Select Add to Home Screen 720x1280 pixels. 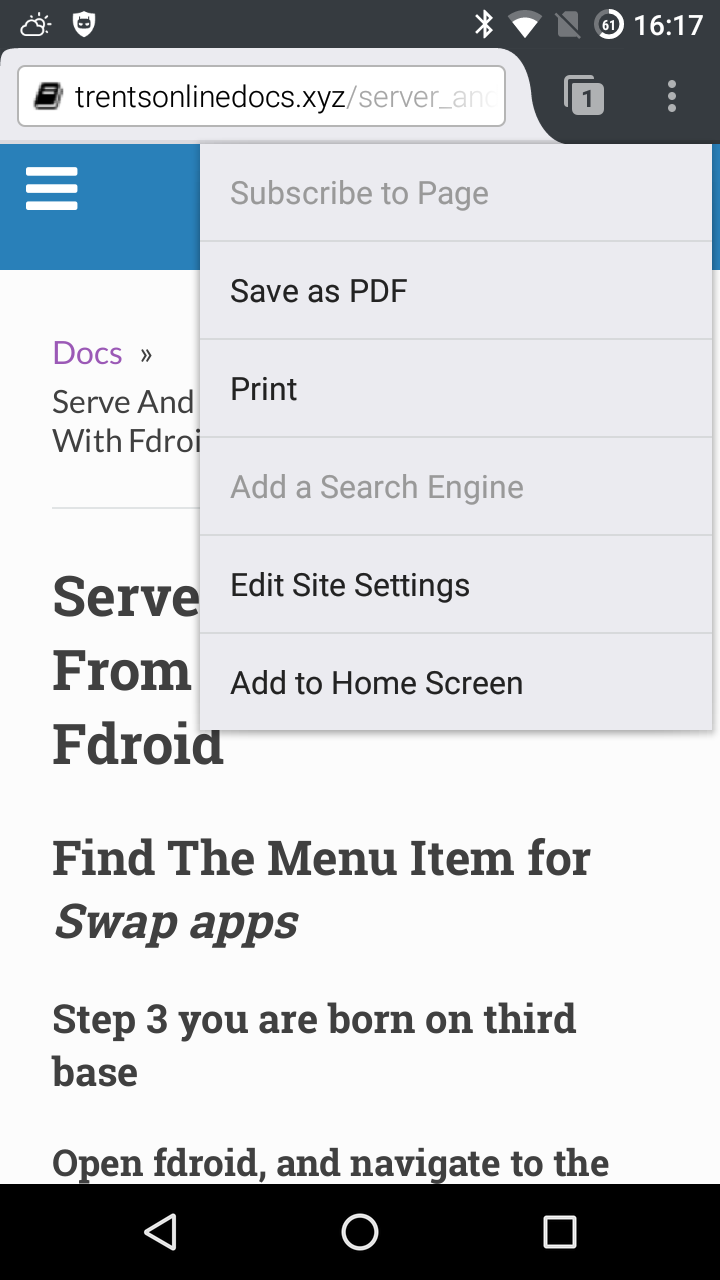pos(456,683)
